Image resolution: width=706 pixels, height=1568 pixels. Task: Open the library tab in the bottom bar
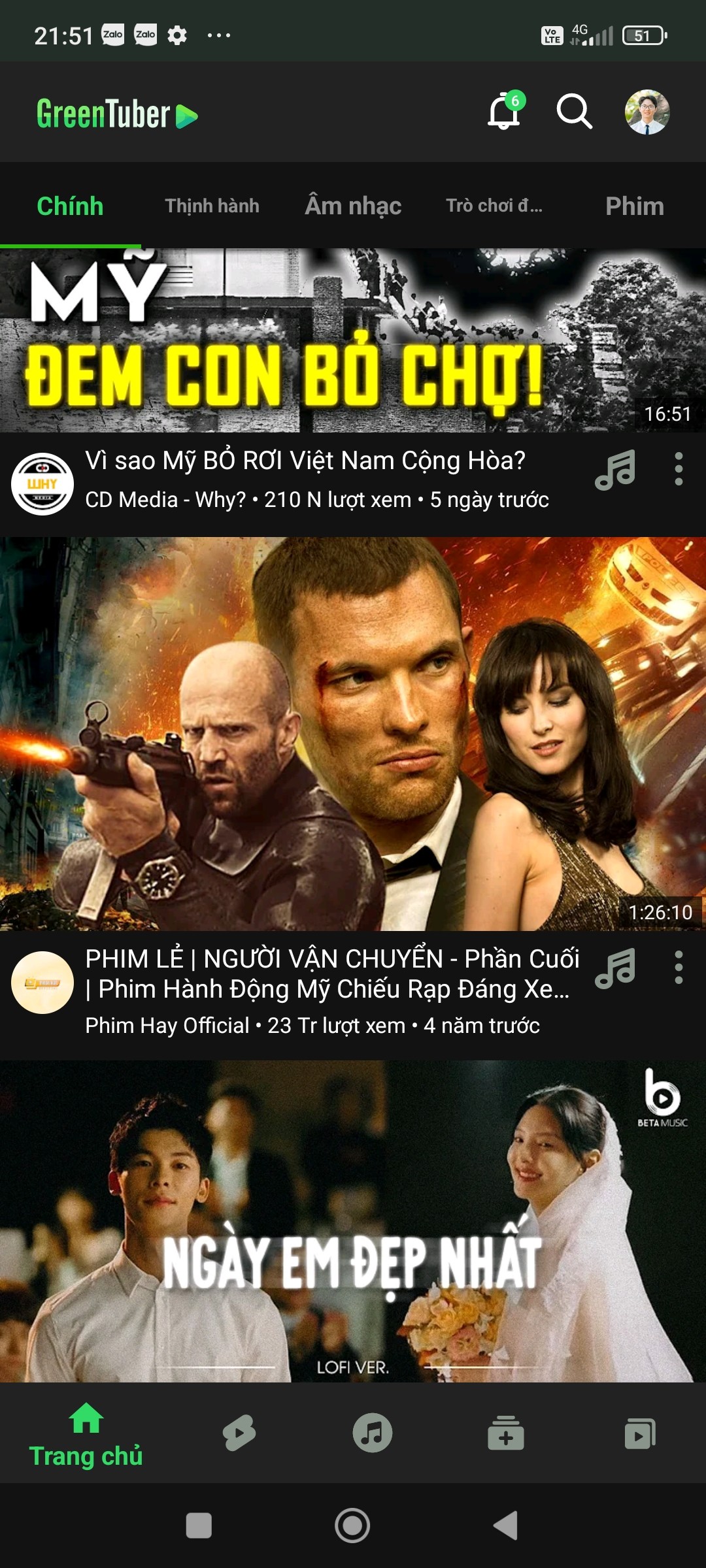coord(640,1433)
